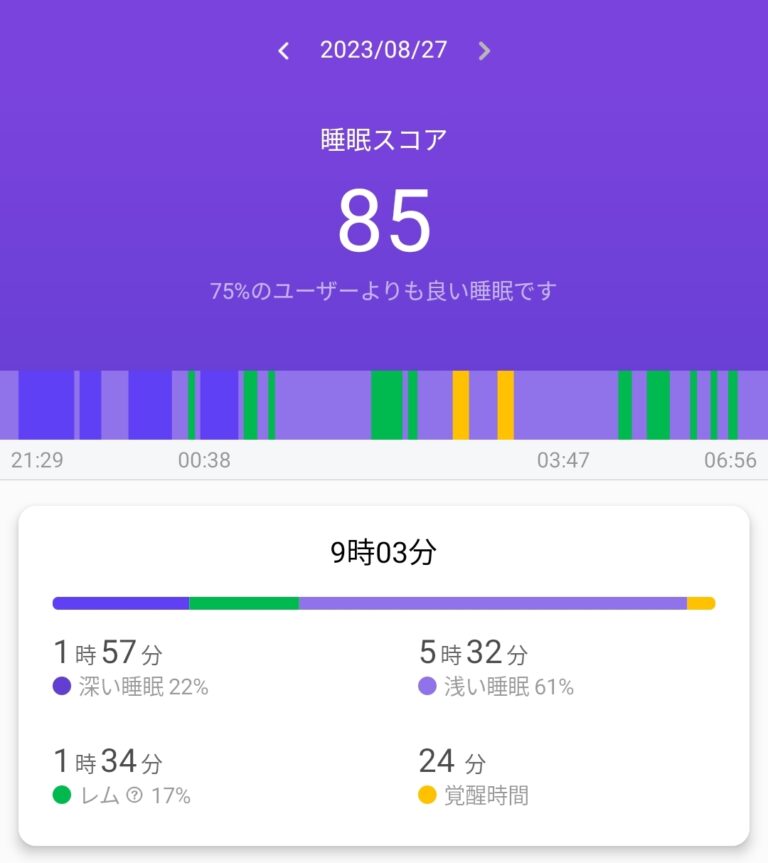Select a yellow awake segment on the timeline
Viewport: 768px width, 863px height.
pyautogui.click(x=463, y=405)
